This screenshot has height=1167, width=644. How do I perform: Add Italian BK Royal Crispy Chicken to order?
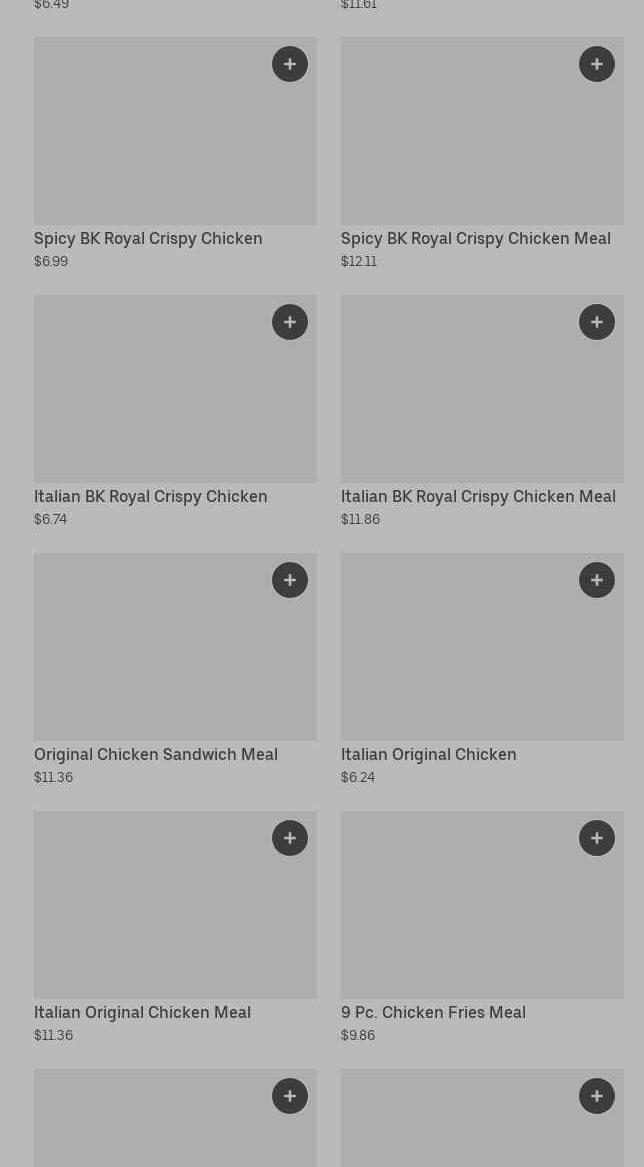tap(290, 322)
